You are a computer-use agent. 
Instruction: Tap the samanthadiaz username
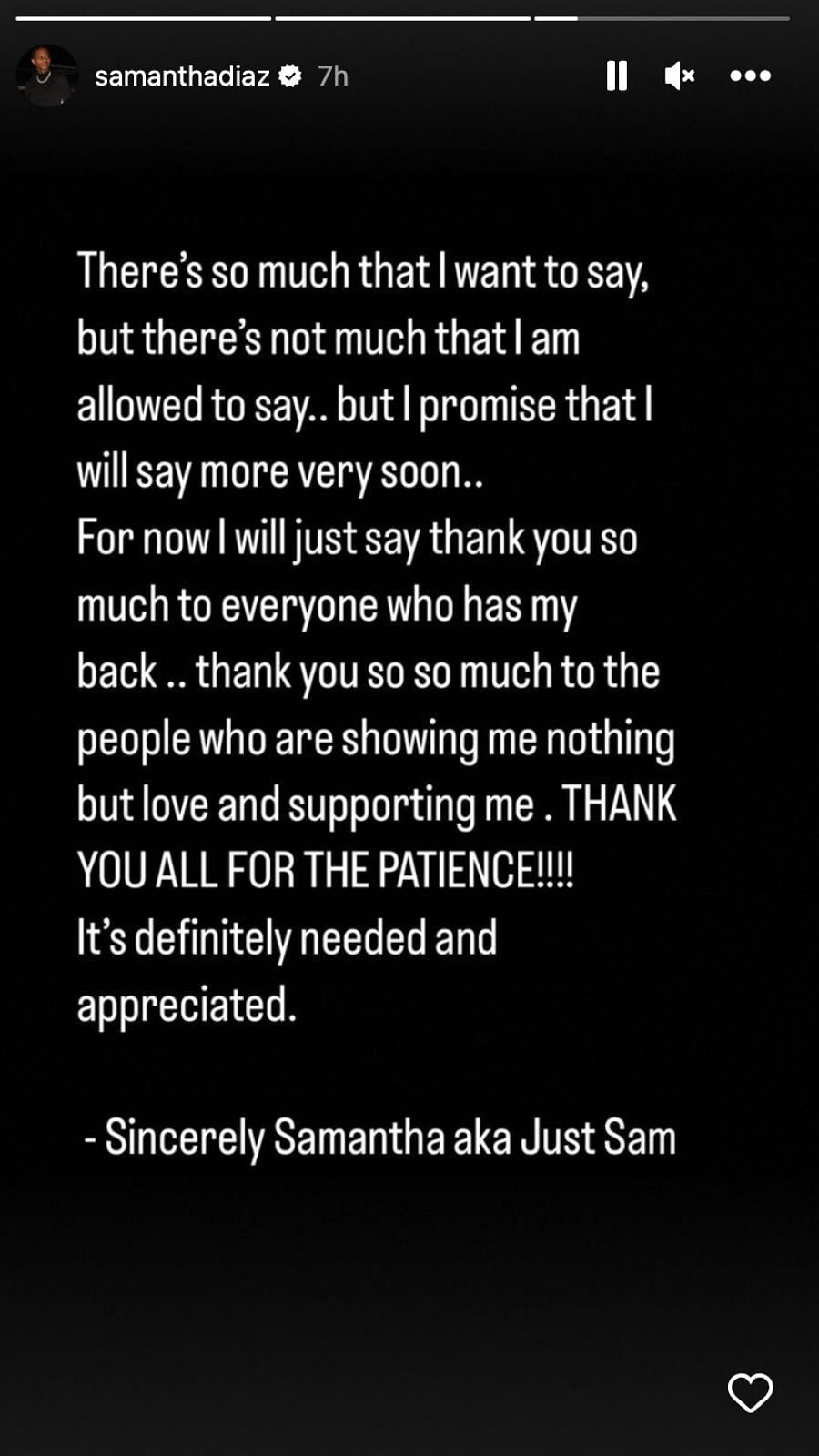coord(182,76)
